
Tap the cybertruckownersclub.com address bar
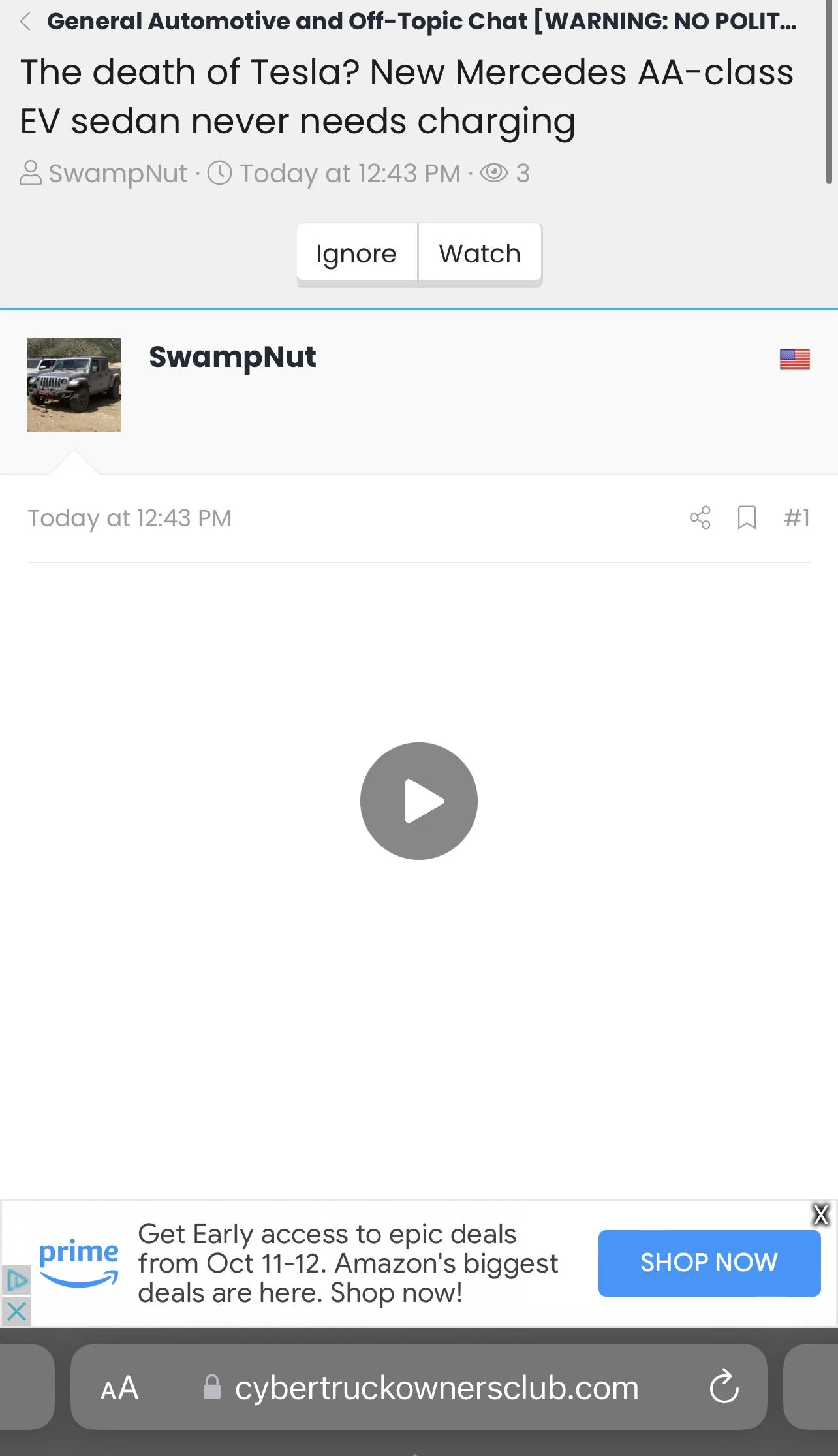coord(436,1387)
